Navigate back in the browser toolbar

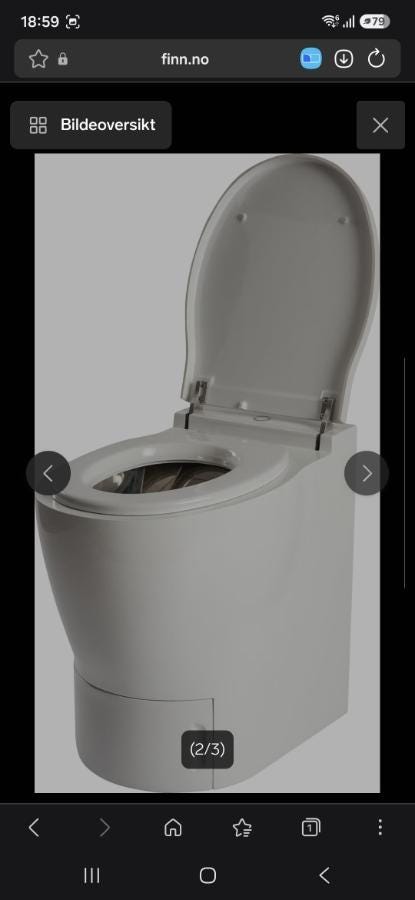[34, 827]
